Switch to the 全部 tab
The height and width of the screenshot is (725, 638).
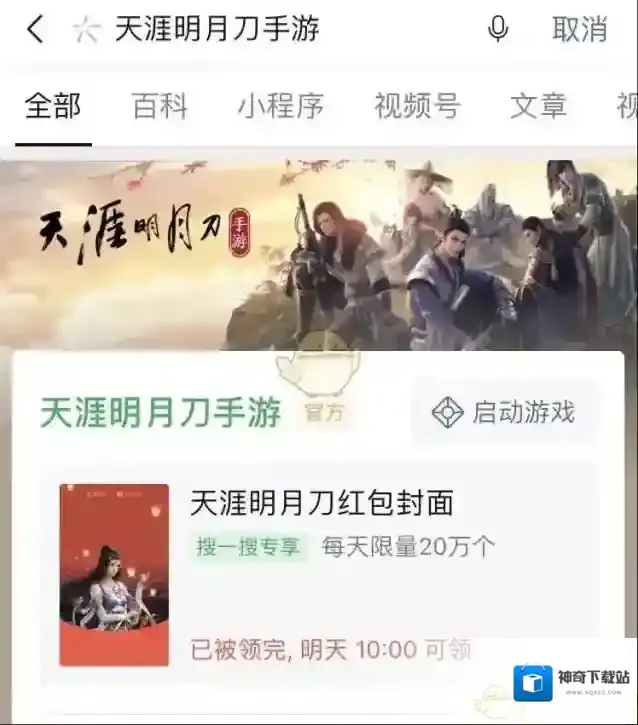click(53, 107)
